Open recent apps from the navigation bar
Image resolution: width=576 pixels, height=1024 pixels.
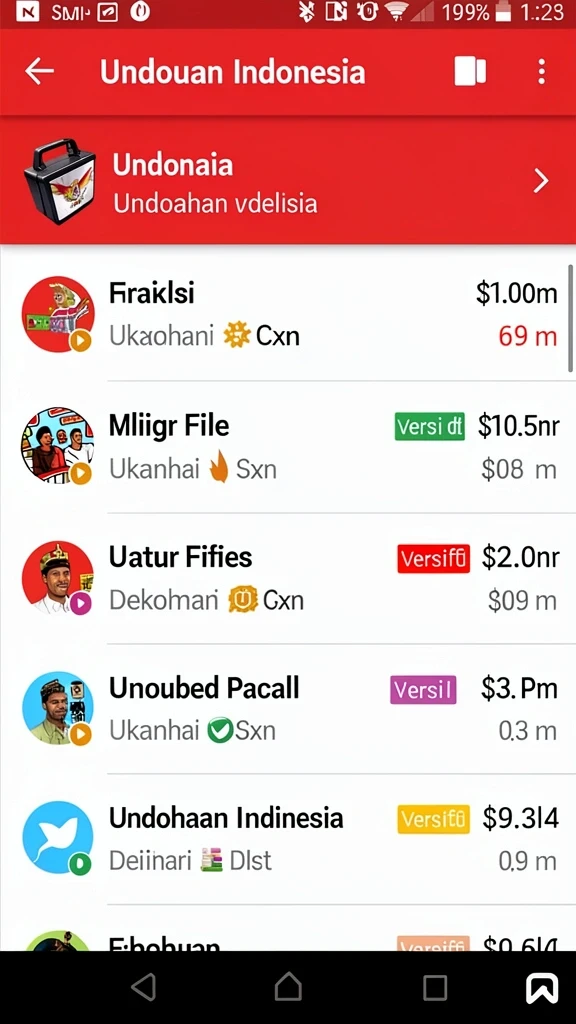point(434,987)
